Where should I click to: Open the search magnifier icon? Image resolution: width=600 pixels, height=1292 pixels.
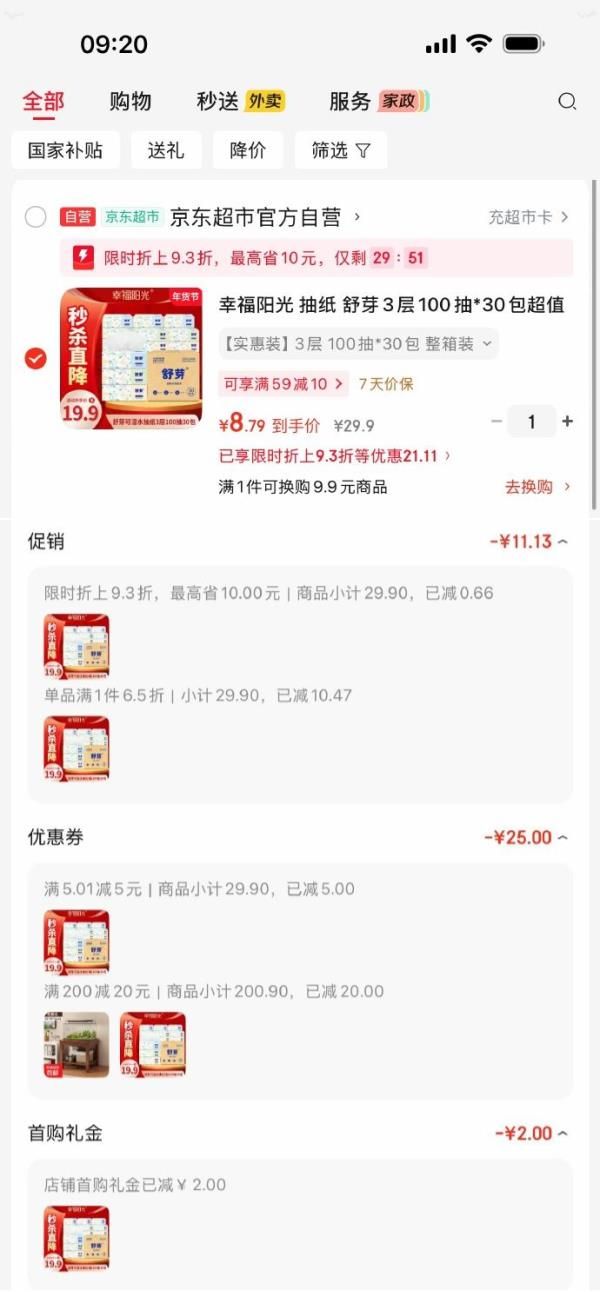click(x=567, y=101)
